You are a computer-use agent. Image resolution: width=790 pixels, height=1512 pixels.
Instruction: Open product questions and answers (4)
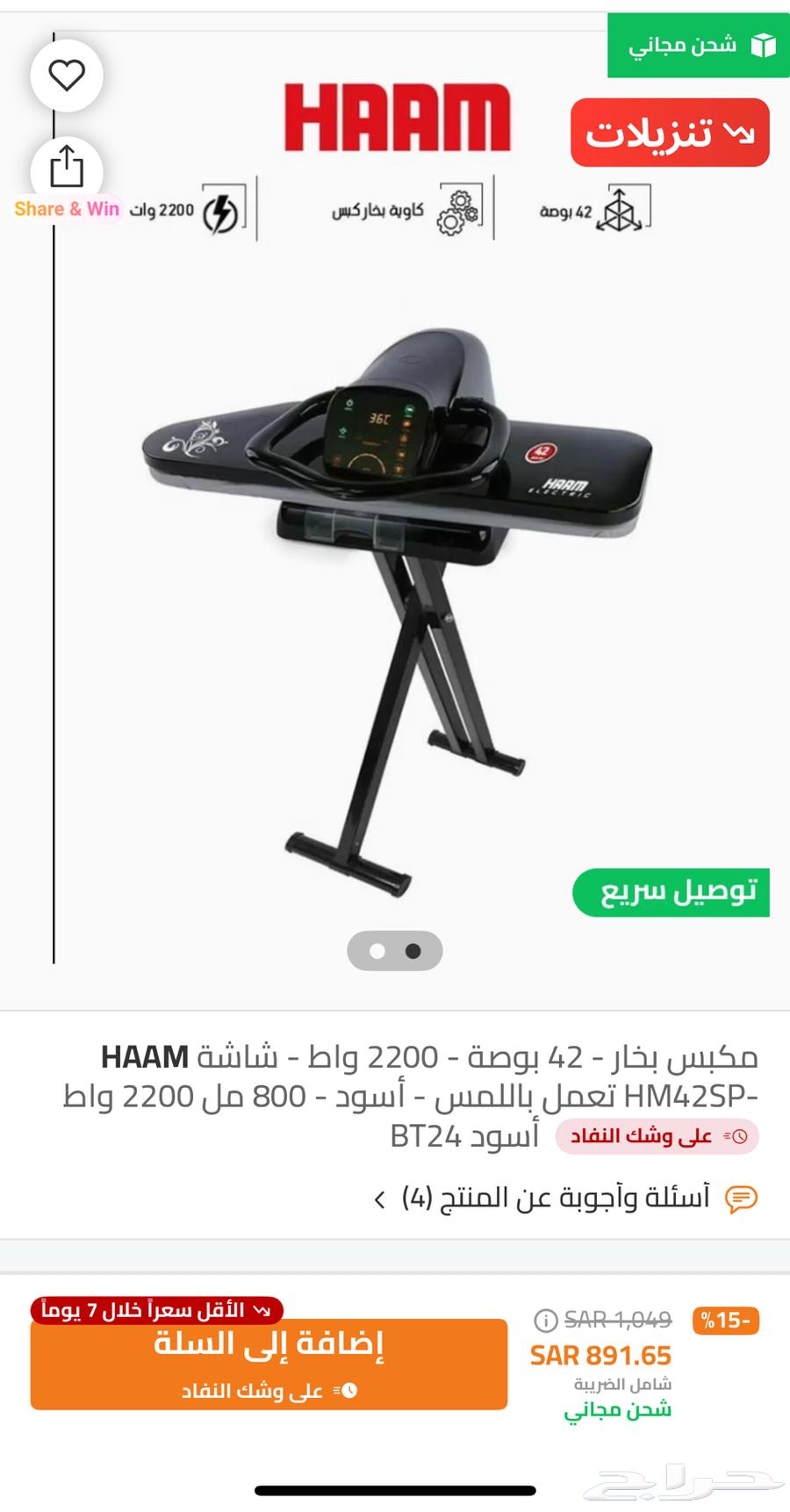tap(562, 1198)
